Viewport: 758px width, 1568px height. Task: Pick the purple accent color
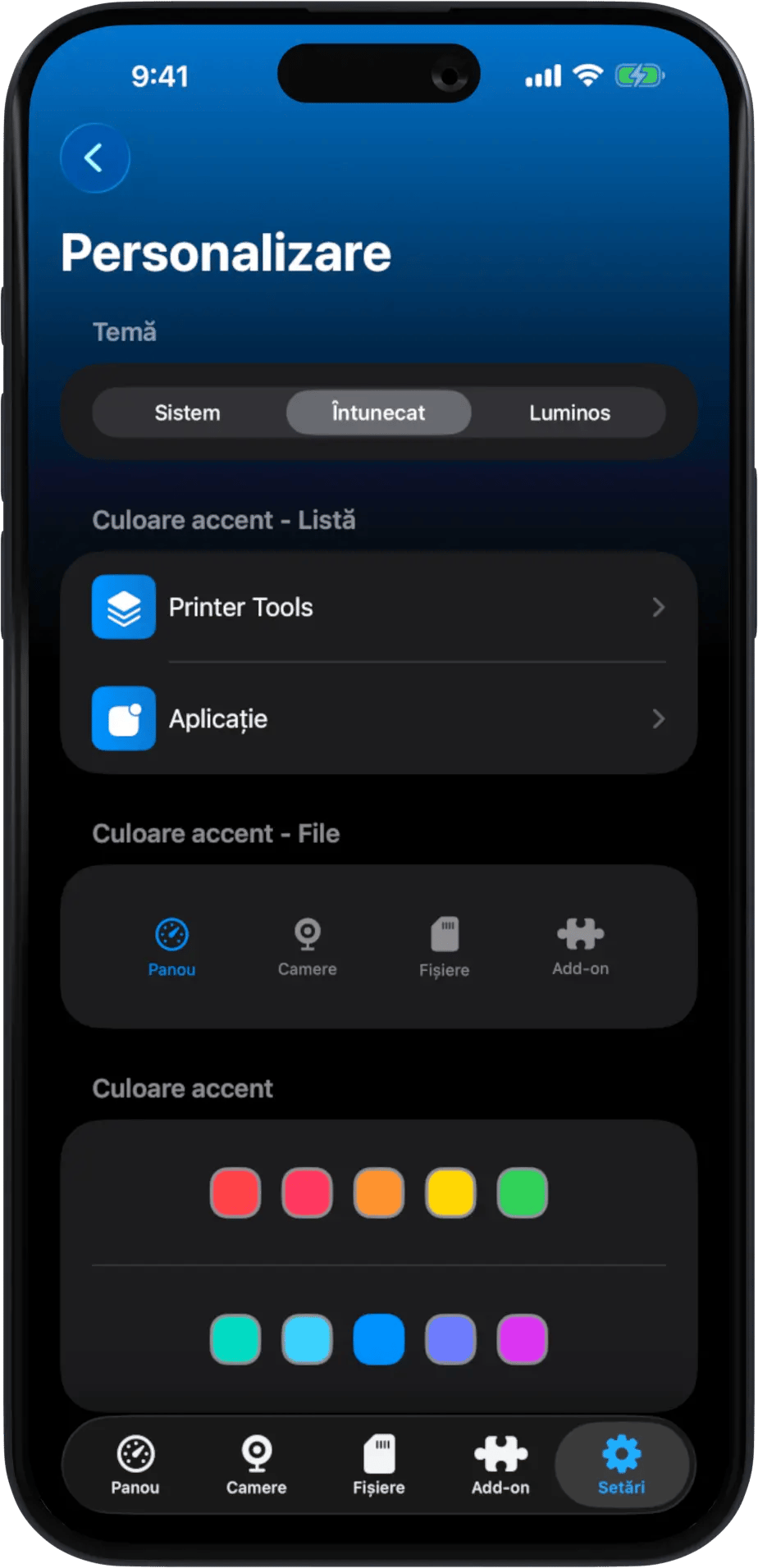(523, 1339)
